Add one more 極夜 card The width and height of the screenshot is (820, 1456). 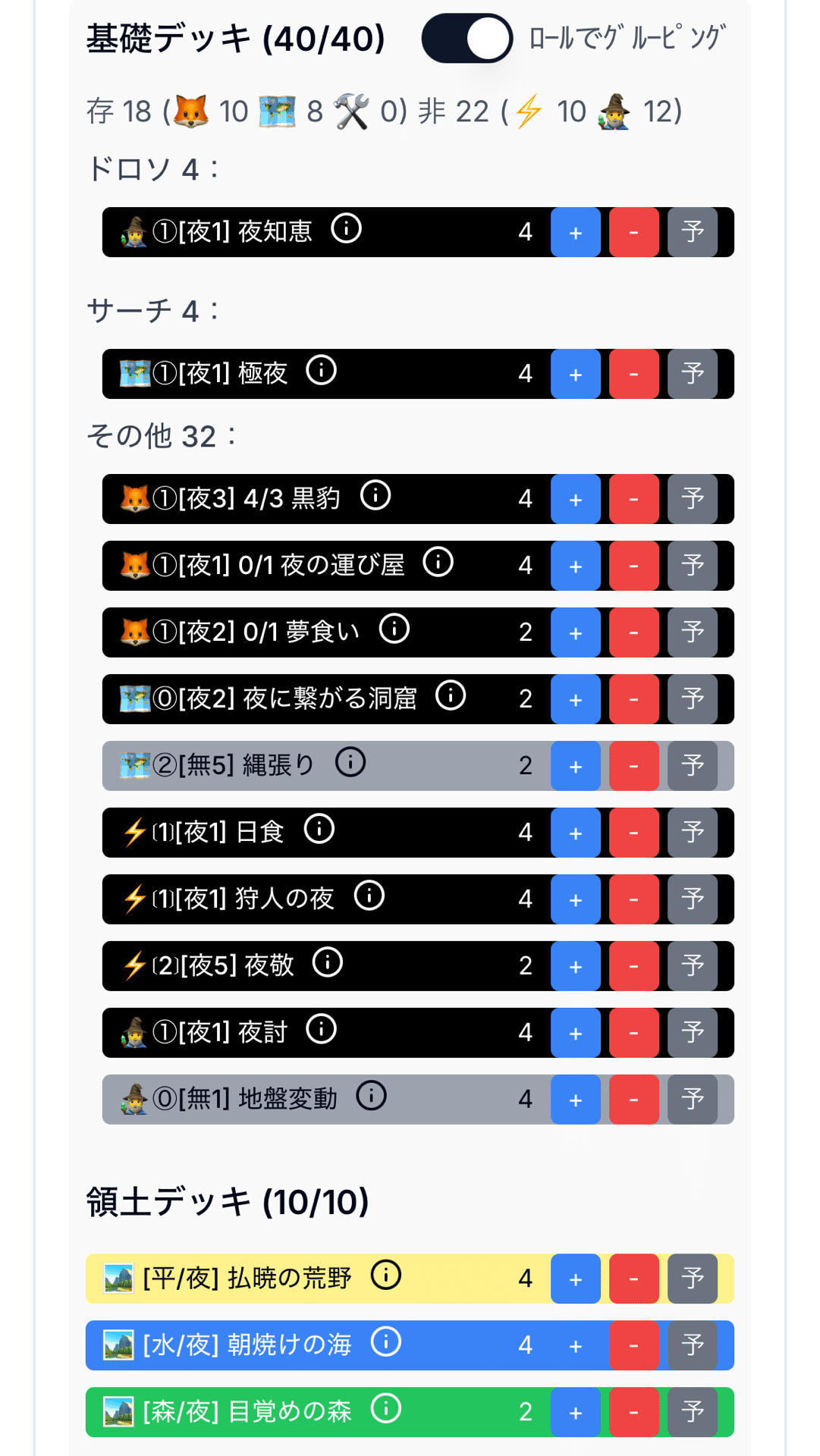coord(576,374)
